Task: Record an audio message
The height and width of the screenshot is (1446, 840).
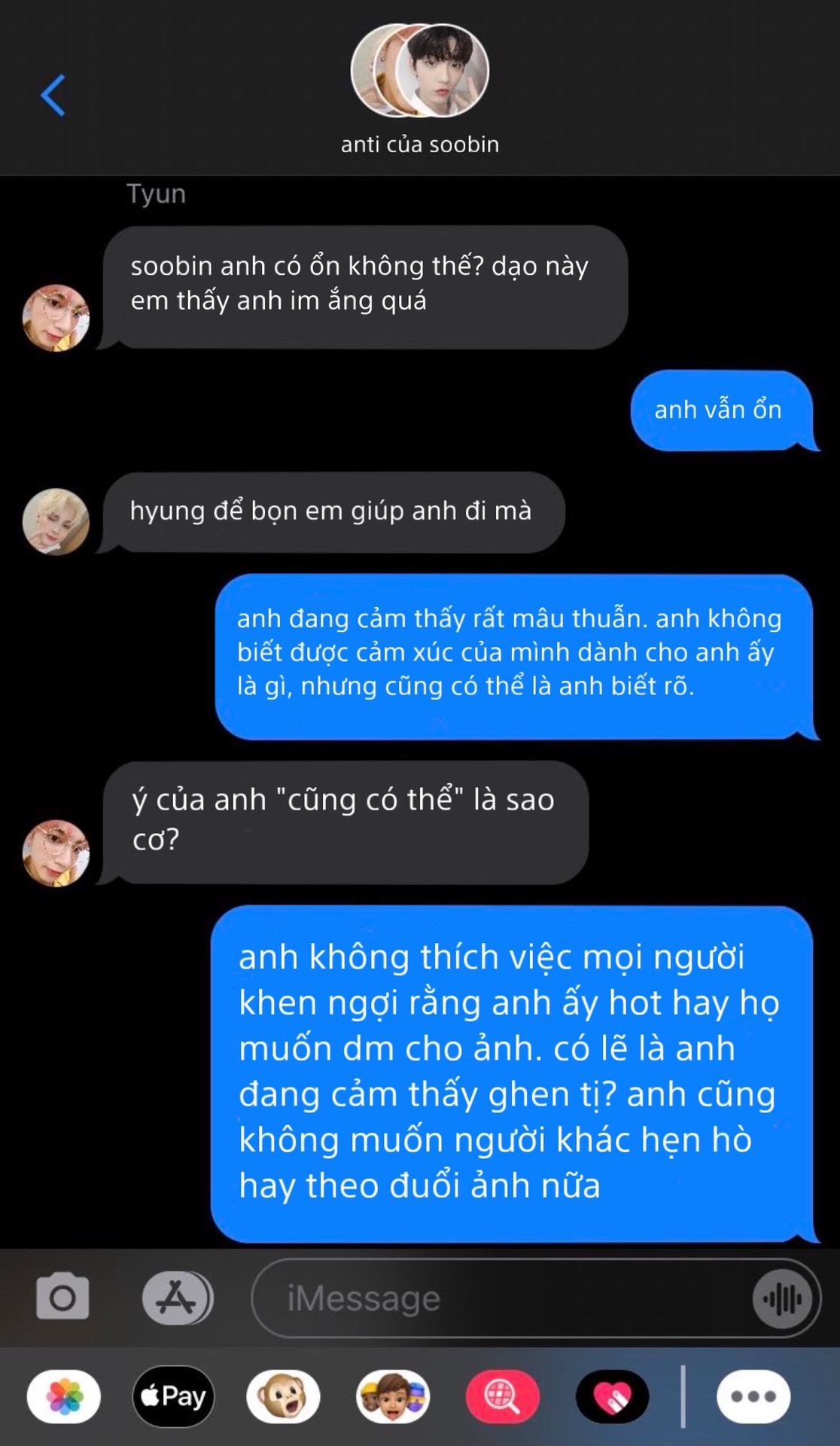Action: [782, 1298]
